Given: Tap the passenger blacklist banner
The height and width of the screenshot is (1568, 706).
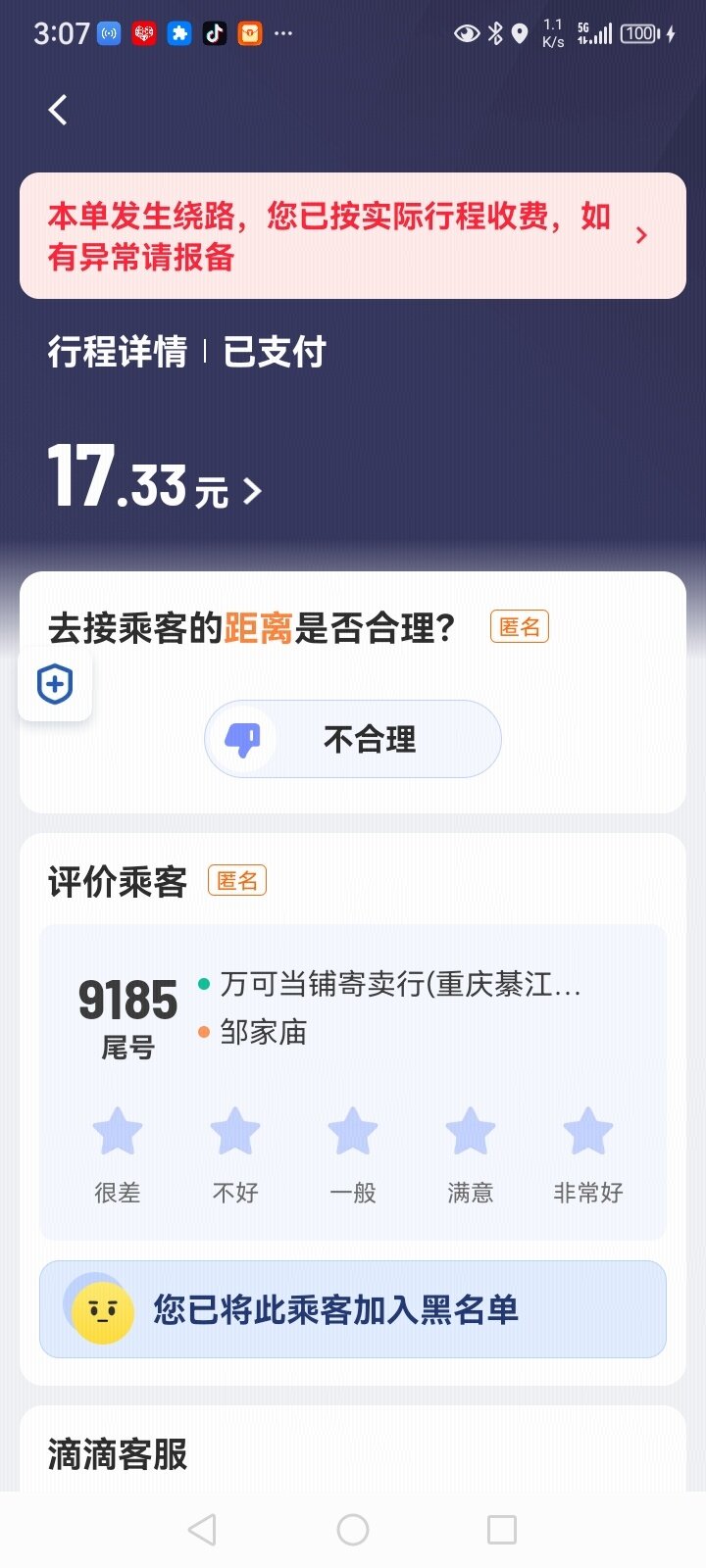Looking at the screenshot, I should [353, 1309].
